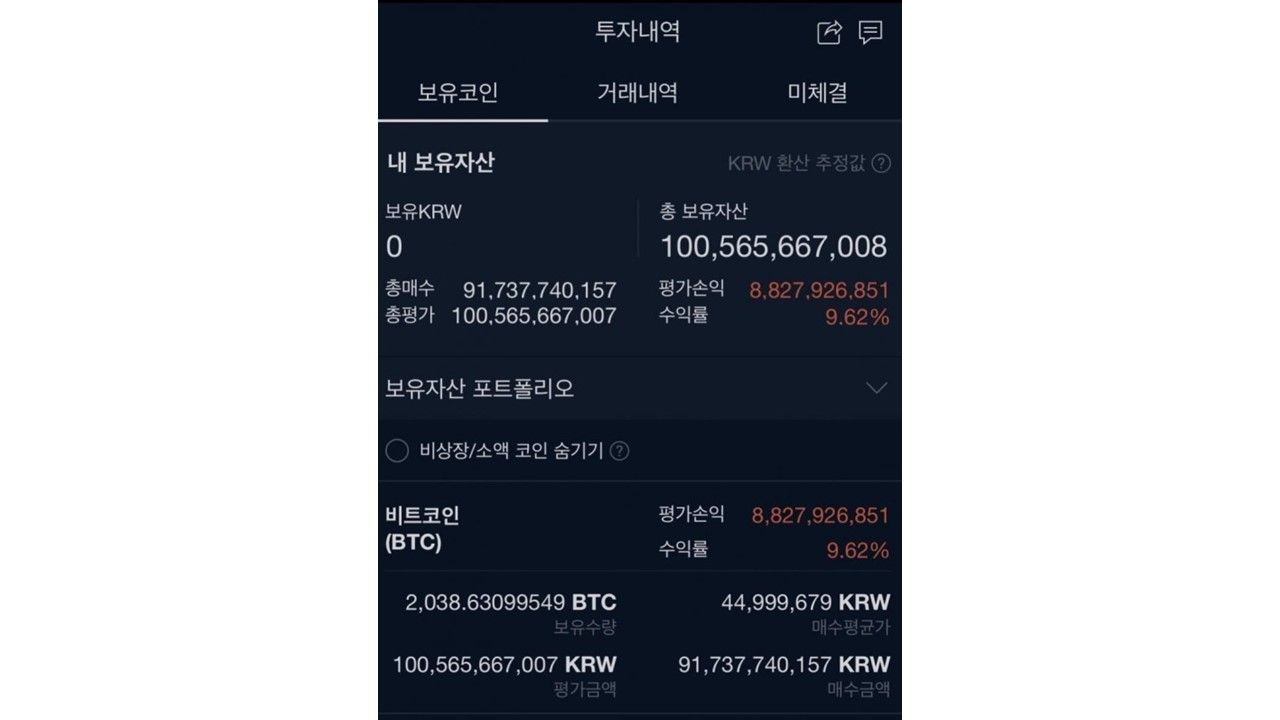Switch to the 미체결 tab

click(x=817, y=93)
